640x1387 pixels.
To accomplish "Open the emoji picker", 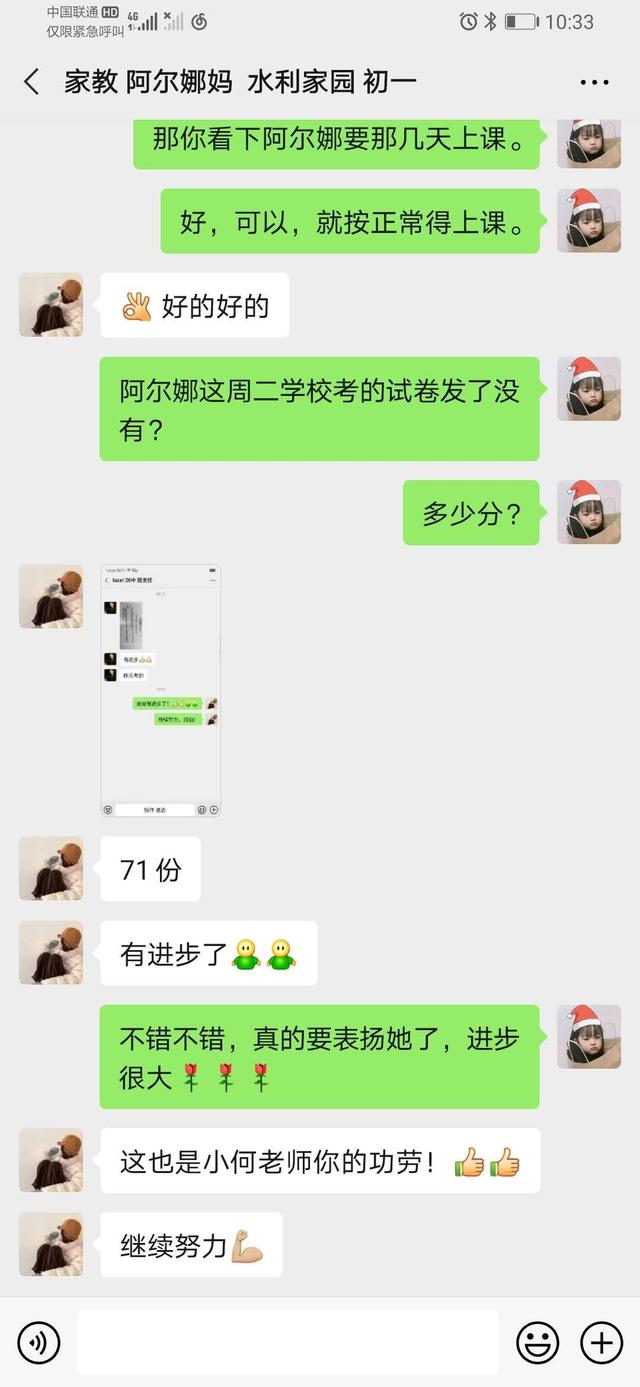I will (537, 1342).
